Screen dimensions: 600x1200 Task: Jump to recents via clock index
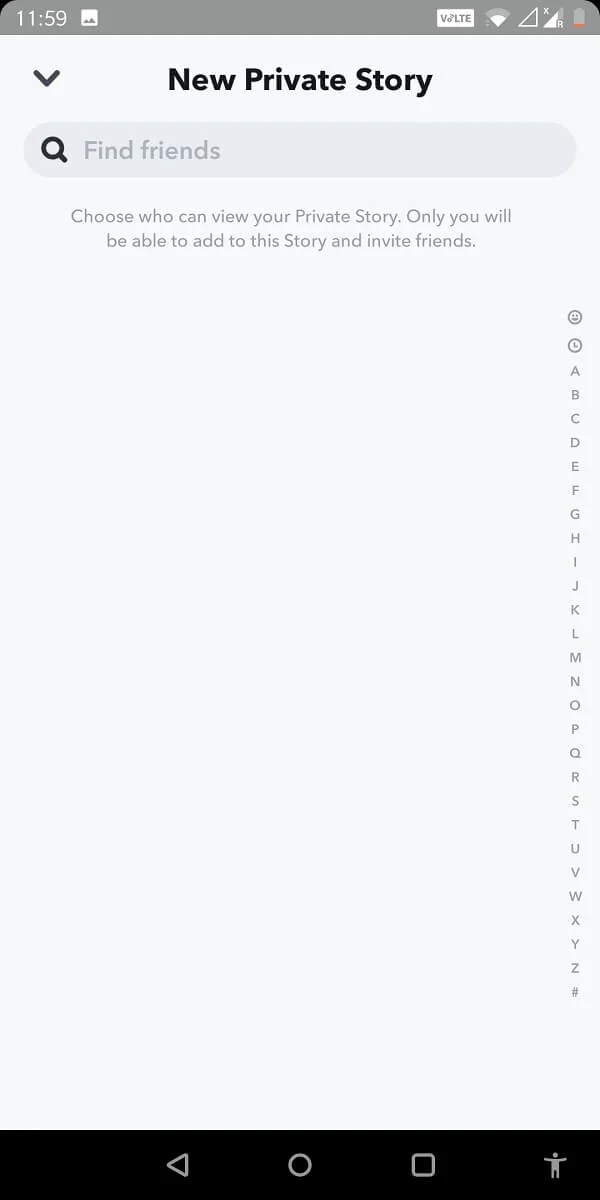pos(575,346)
